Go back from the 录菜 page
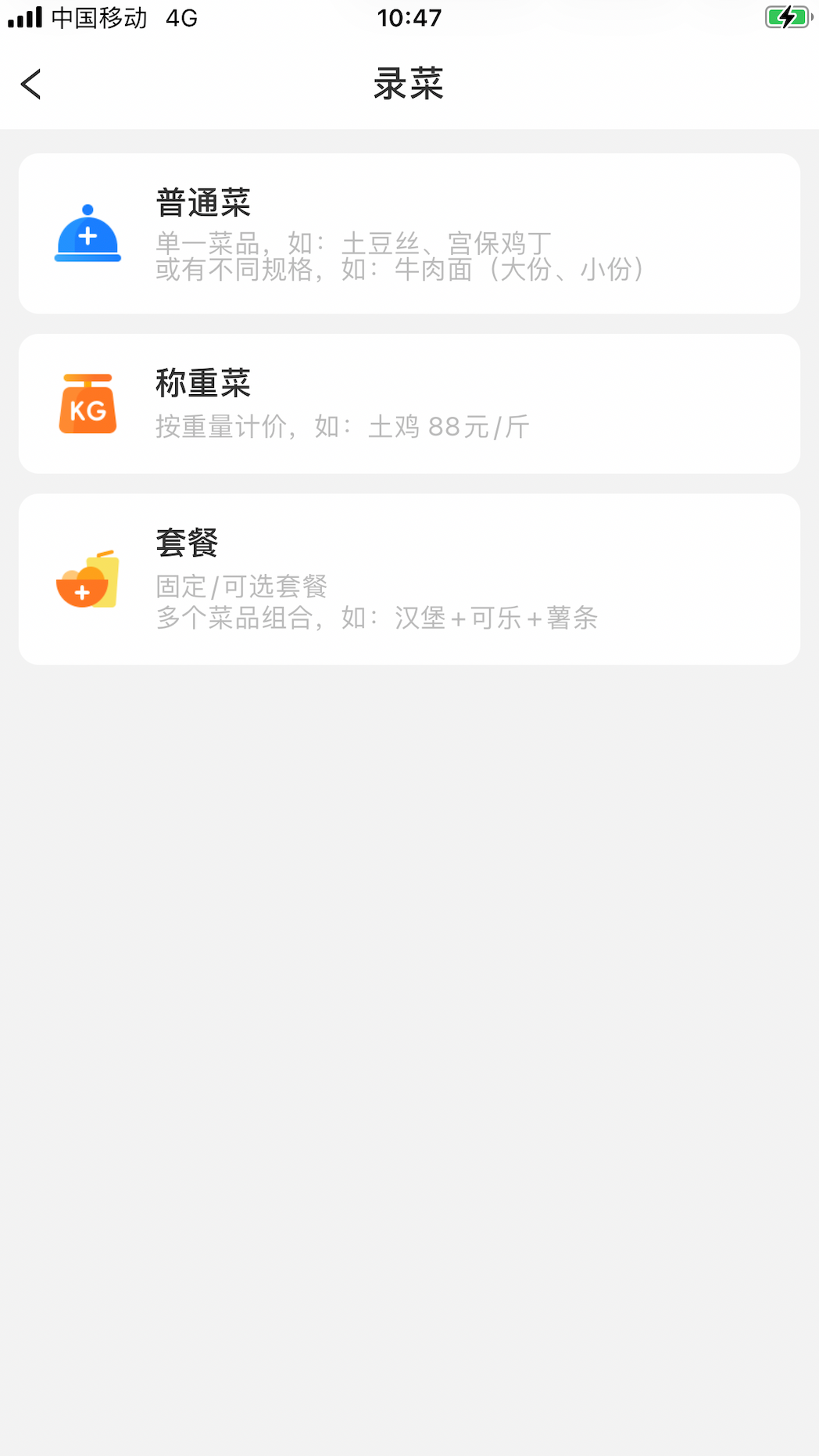This screenshot has width=819, height=1456. pos(31,84)
